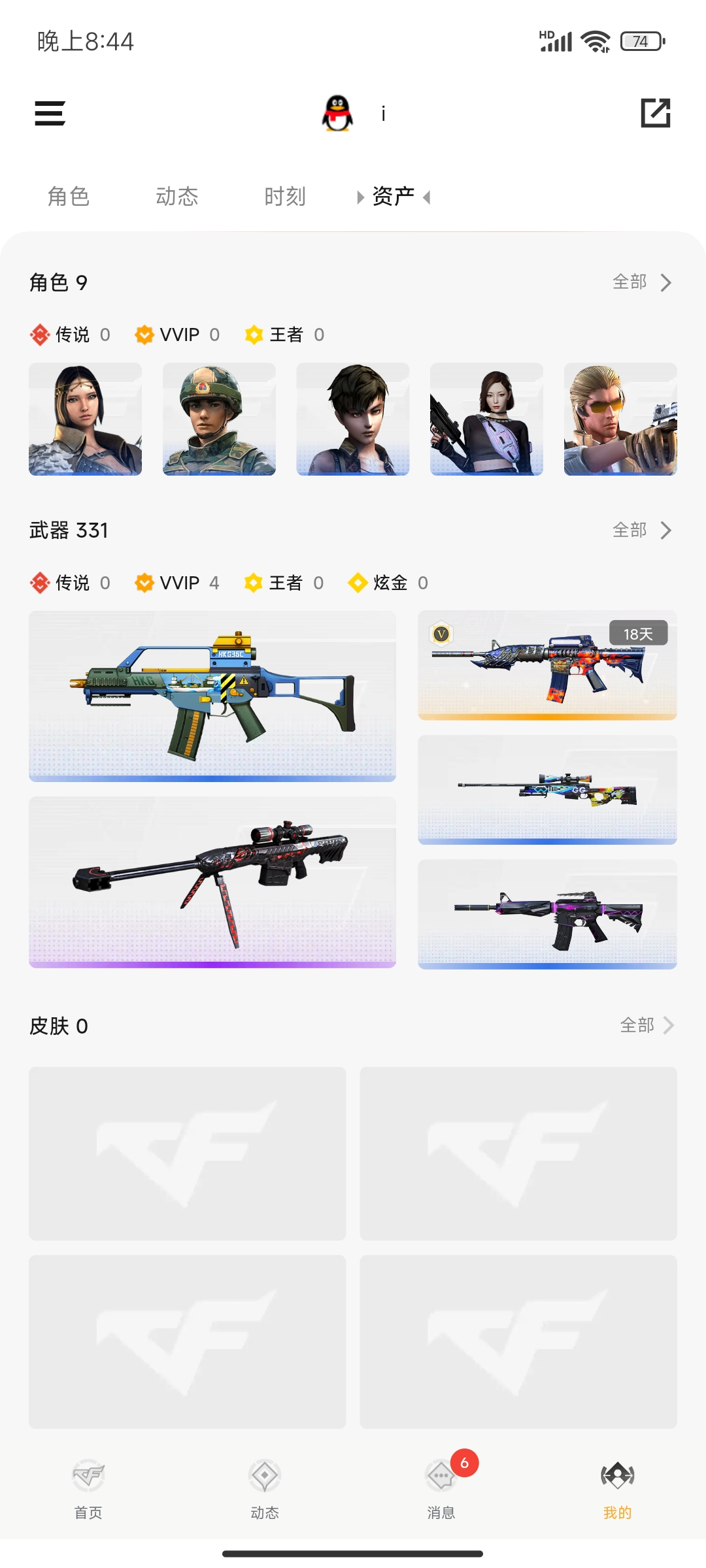
Task: View all characters via 全部 beside 角色 9
Action: coord(642,282)
